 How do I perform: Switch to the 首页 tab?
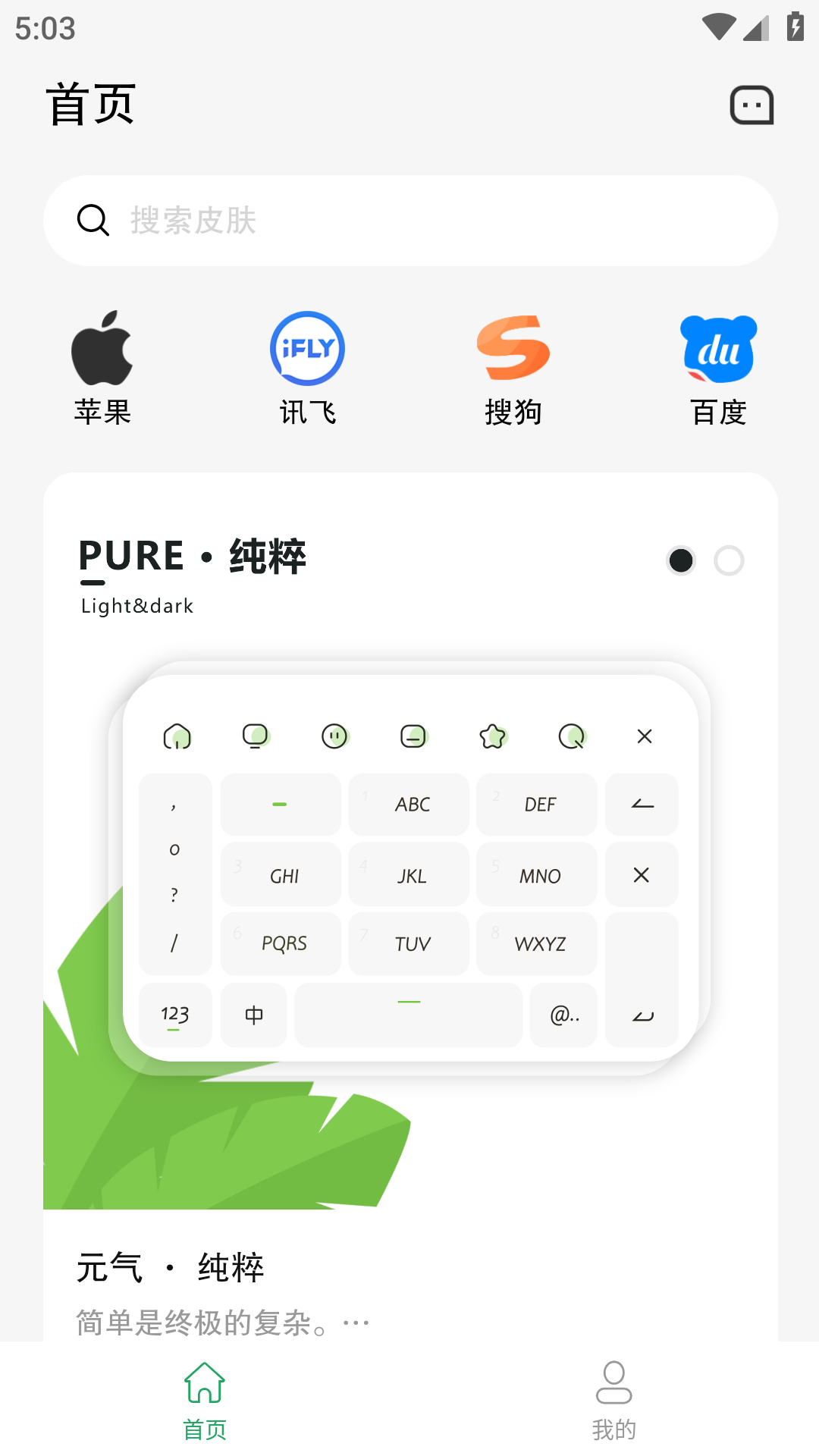tap(205, 1400)
